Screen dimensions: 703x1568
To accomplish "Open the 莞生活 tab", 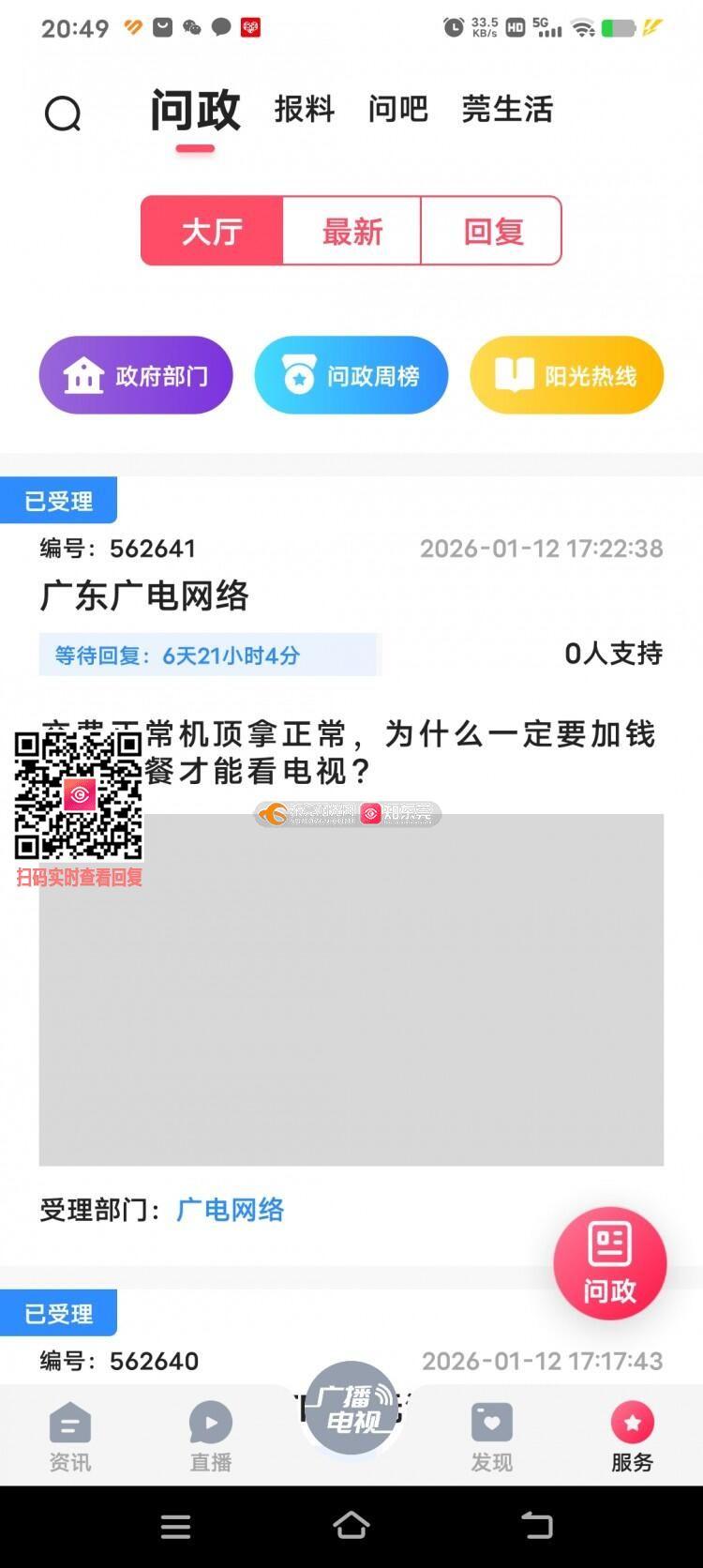I will point(507,110).
